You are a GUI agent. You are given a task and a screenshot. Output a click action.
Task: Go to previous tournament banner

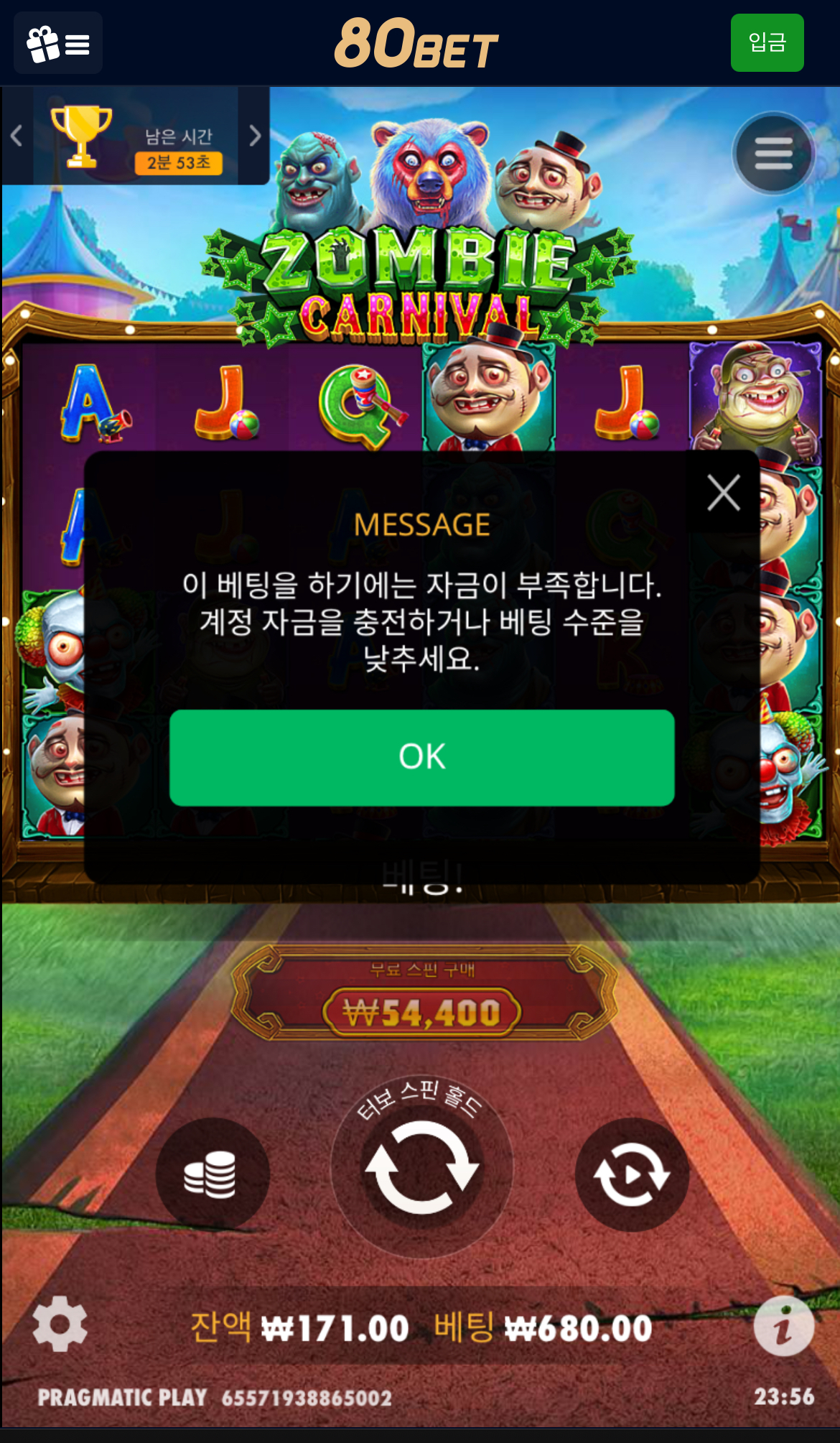17,136
